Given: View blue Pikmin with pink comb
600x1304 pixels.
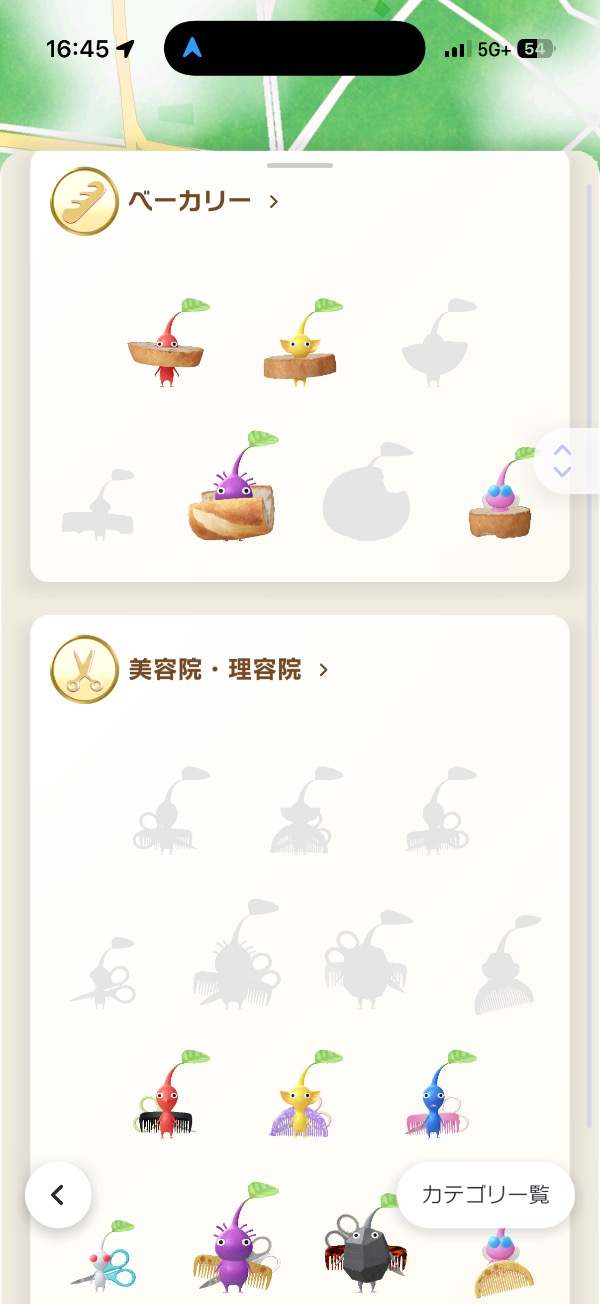Looking at the screenshot, I should coord(432,1095).
